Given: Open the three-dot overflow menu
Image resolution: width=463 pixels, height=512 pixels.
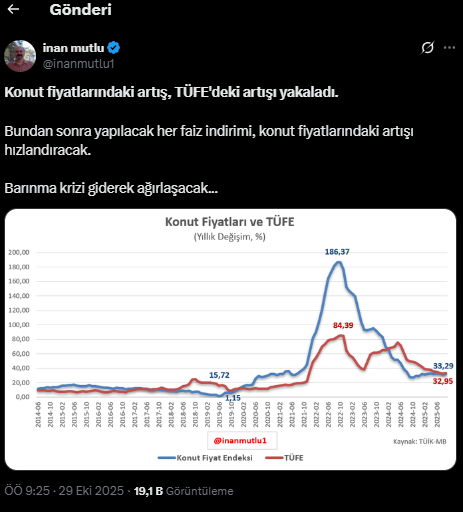Looking at the screenshot, I should click(449, 48).
